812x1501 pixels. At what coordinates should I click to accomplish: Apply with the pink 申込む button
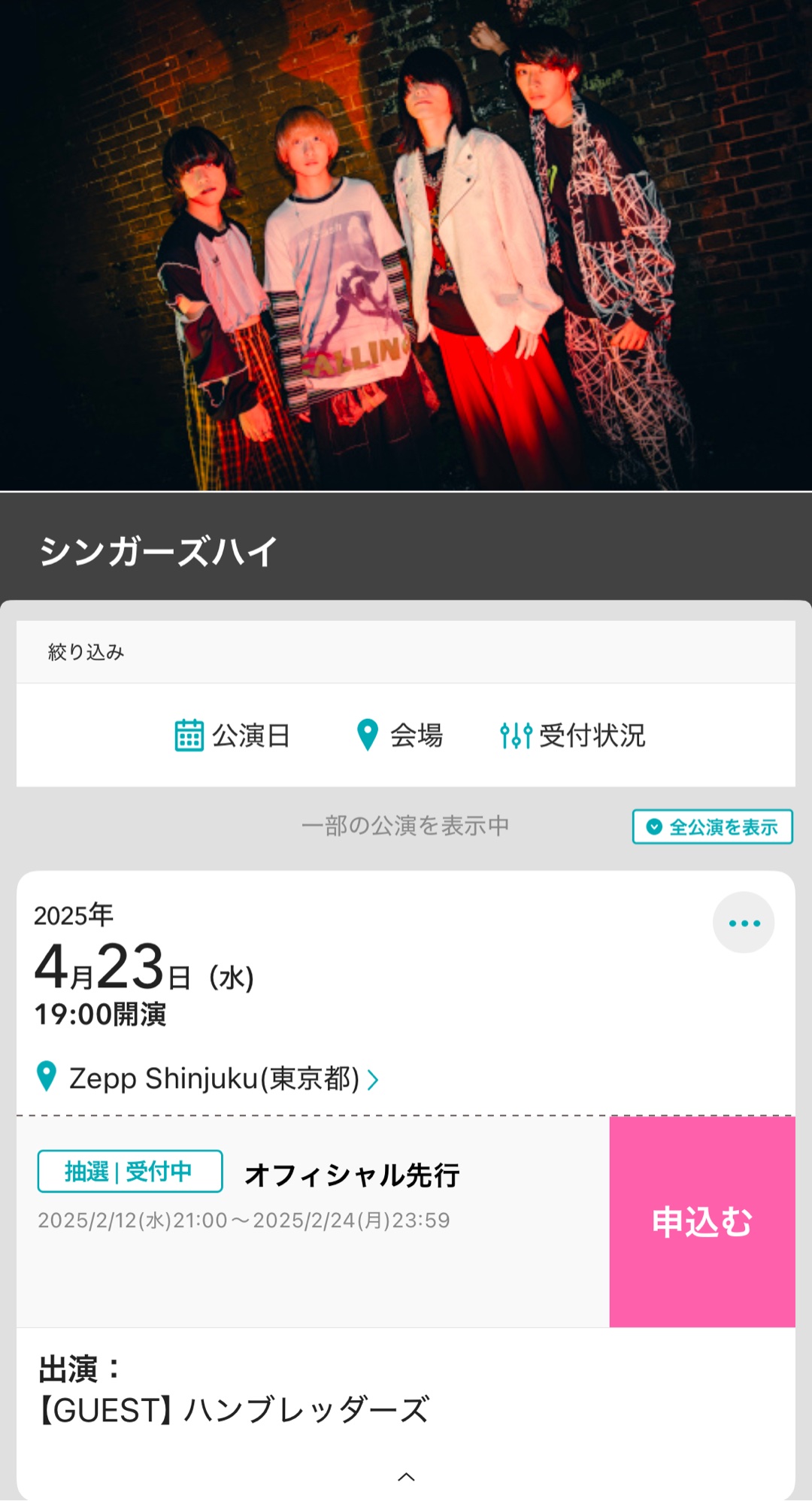click(701, 1221)
